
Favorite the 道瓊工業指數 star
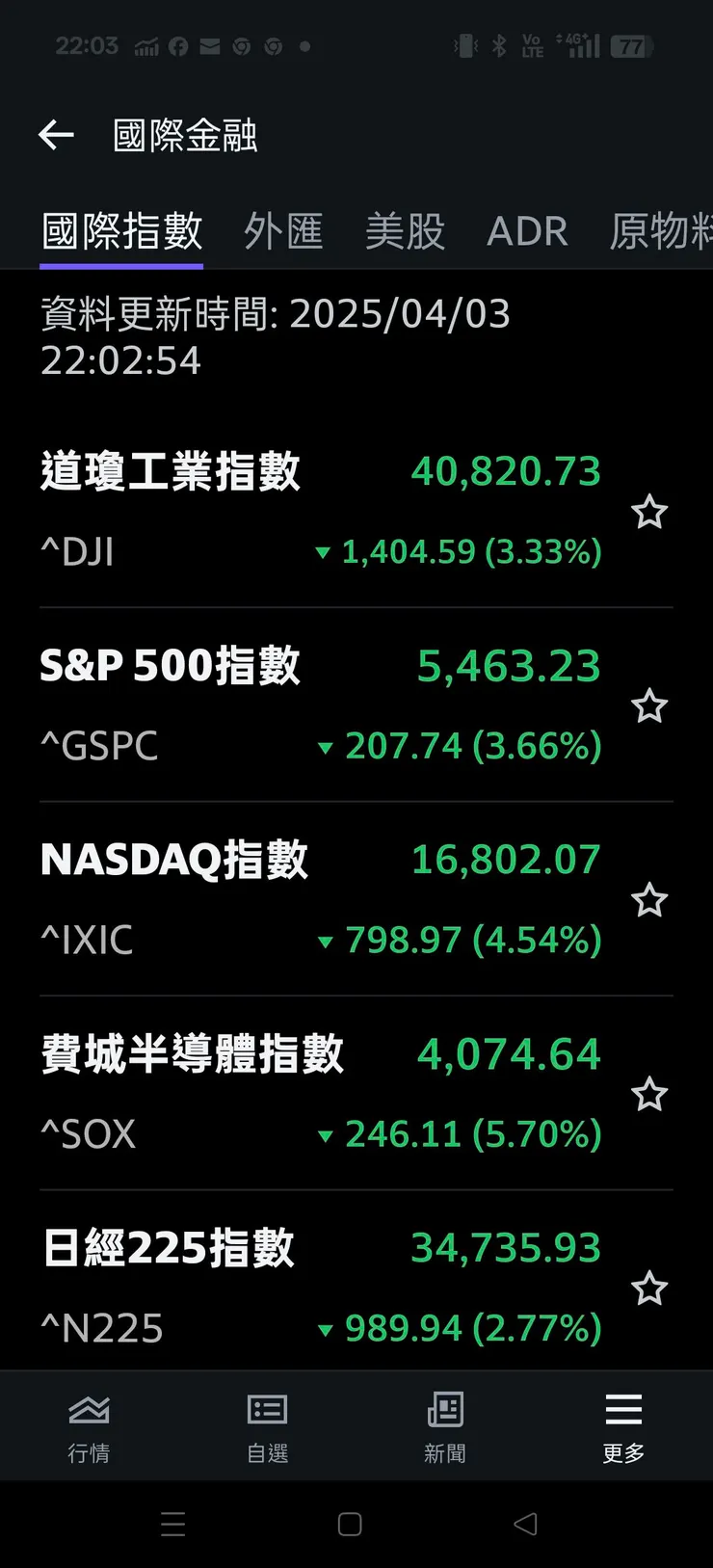tap(649, 512)
